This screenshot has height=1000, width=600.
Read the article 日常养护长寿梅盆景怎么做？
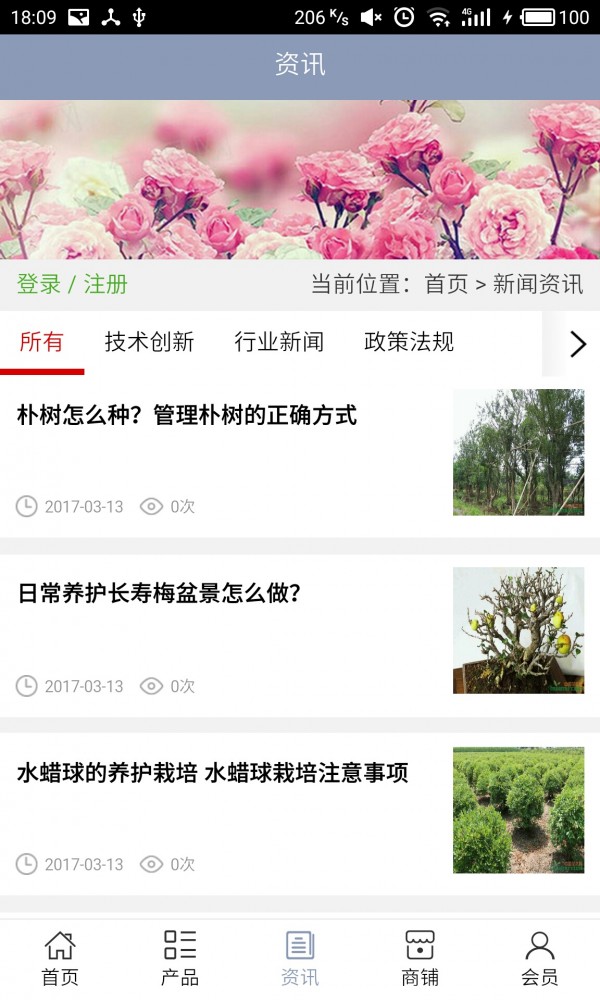click(x=160, y=594)
